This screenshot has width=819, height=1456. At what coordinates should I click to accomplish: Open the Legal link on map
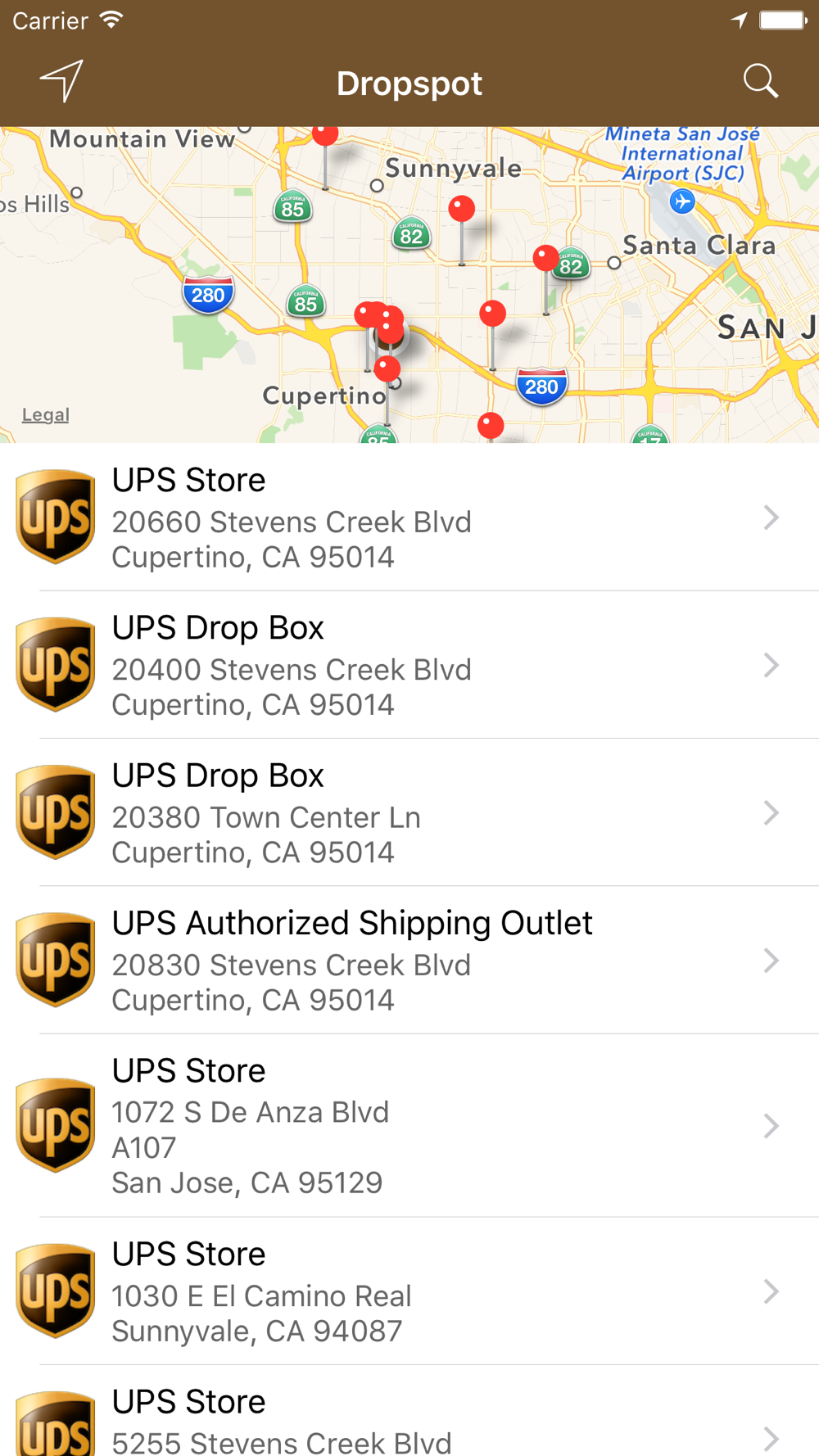[x=46, y=415]
